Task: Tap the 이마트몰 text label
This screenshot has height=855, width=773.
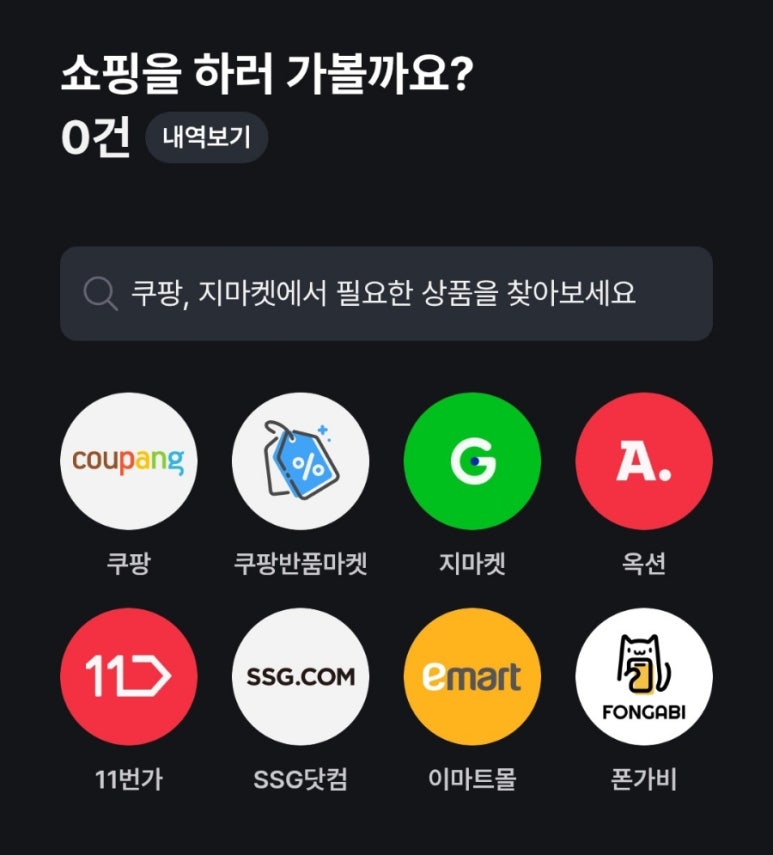Action: (x=471, y=779)
